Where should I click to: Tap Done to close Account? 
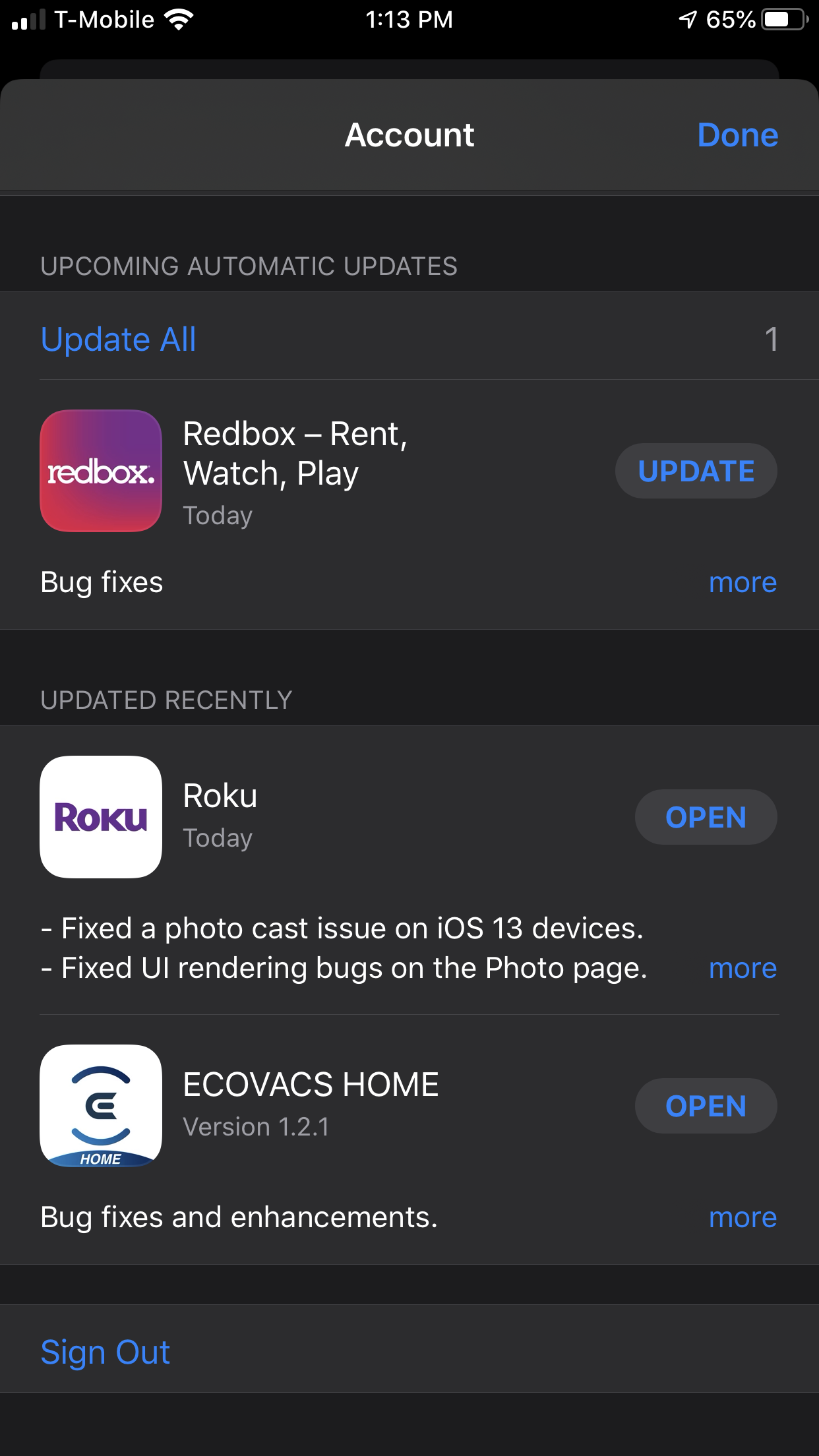pos(737,135)
